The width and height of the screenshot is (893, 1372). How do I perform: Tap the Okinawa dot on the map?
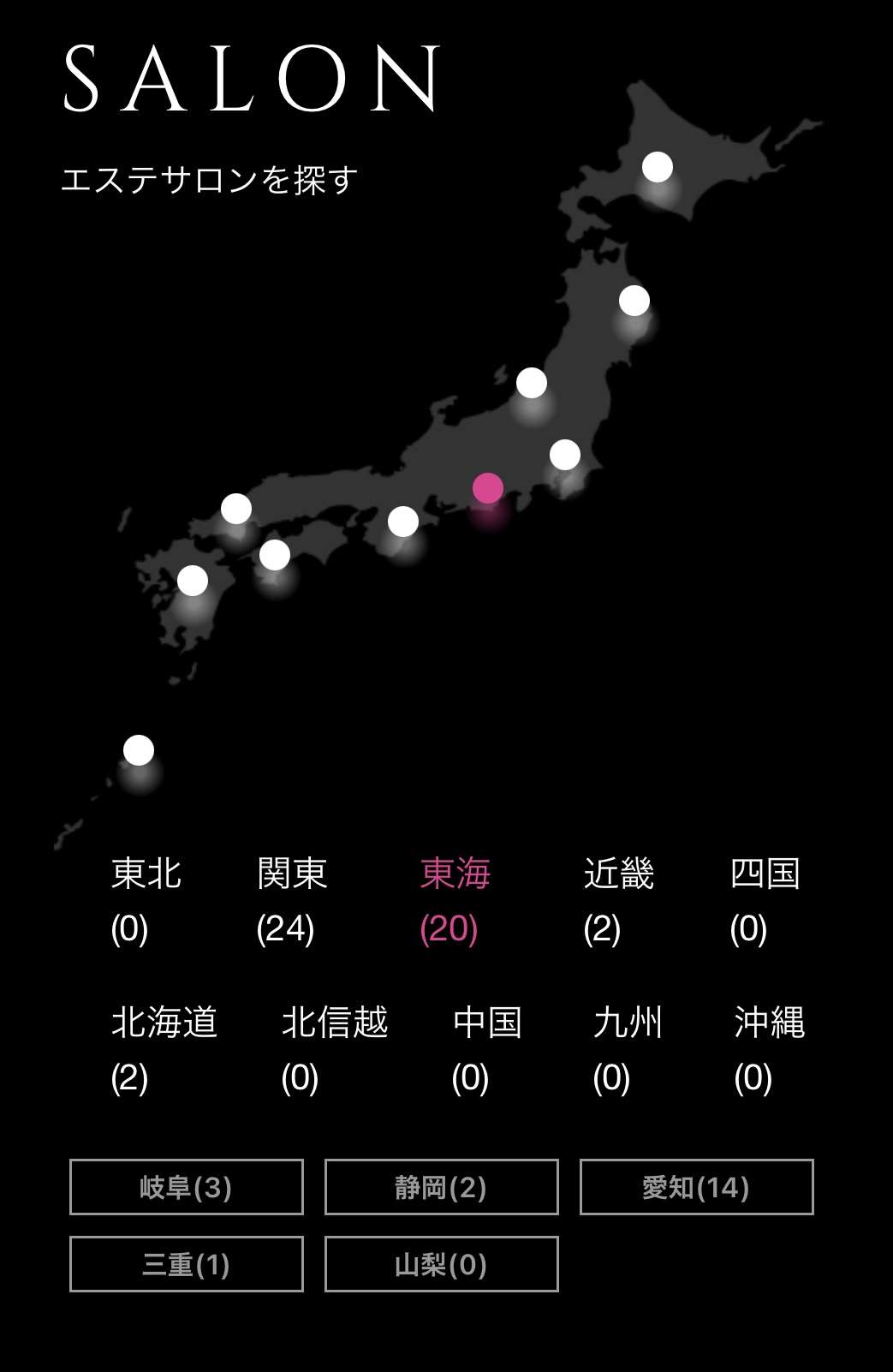[x=139, y=750]
